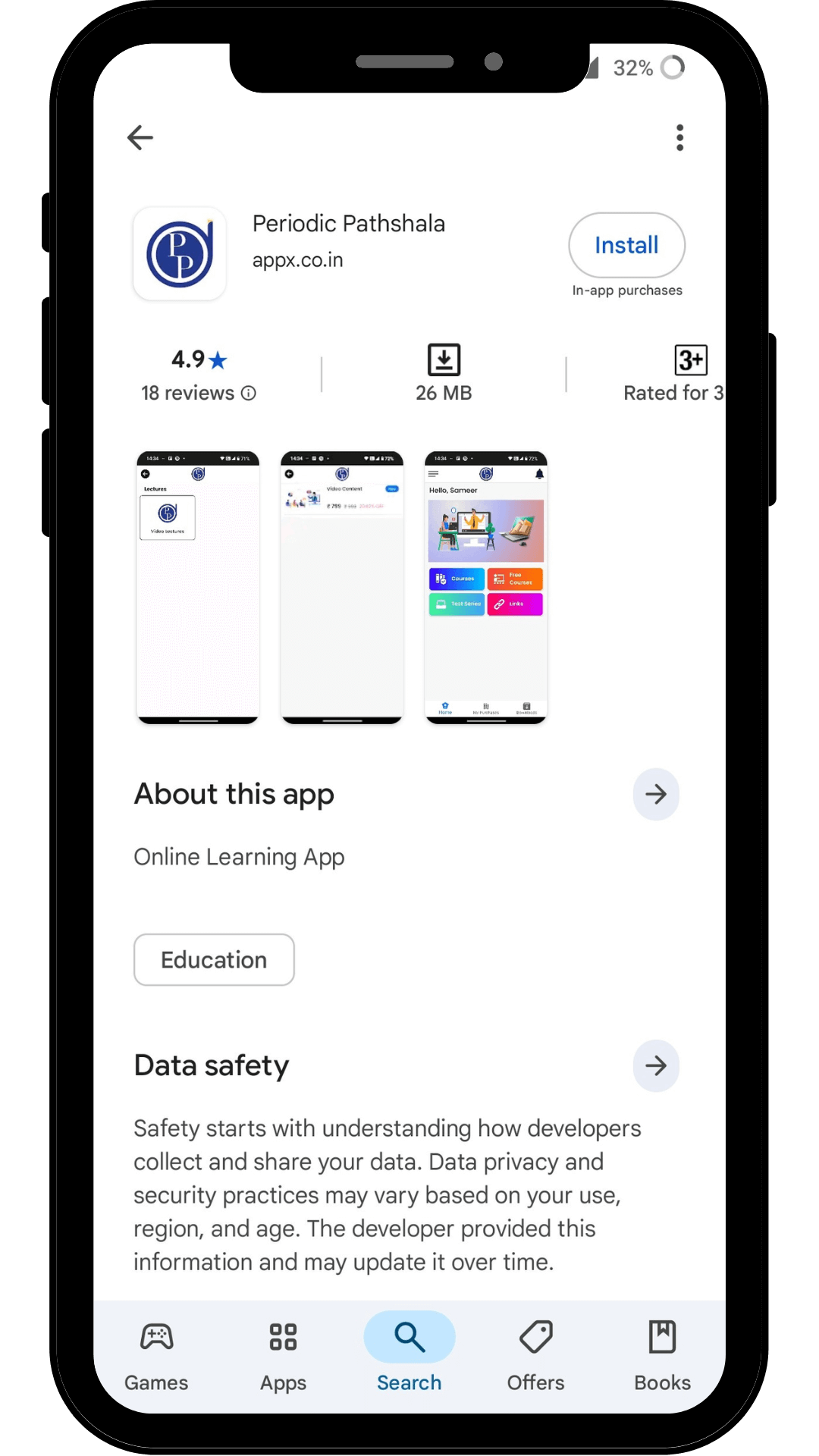This screenshot has height=1456, width=819.
Task: View the 18 reviews rating info
Action: (x=199, y=392)
